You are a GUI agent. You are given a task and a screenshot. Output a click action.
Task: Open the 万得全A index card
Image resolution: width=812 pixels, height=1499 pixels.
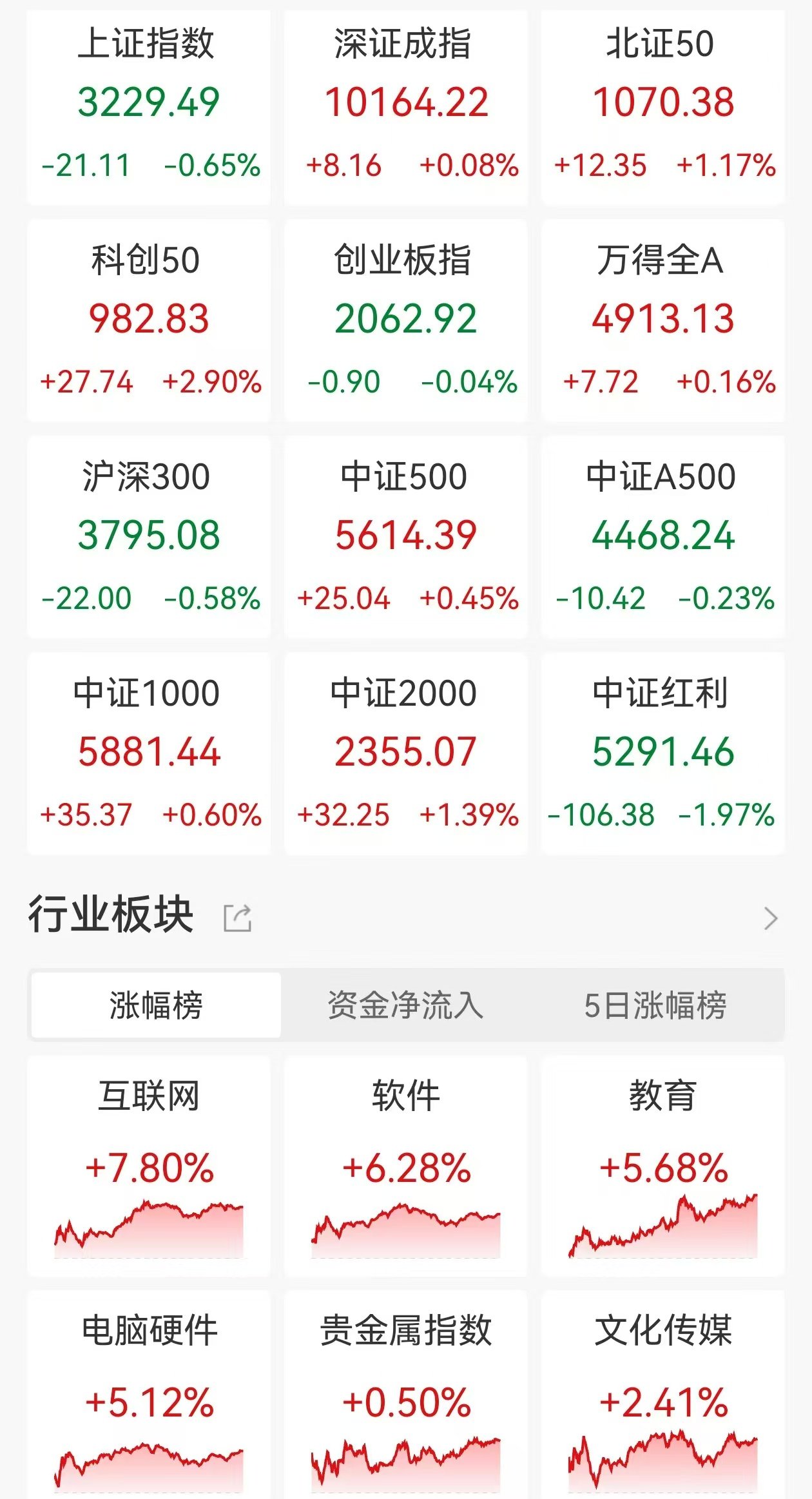click(663, 321)
